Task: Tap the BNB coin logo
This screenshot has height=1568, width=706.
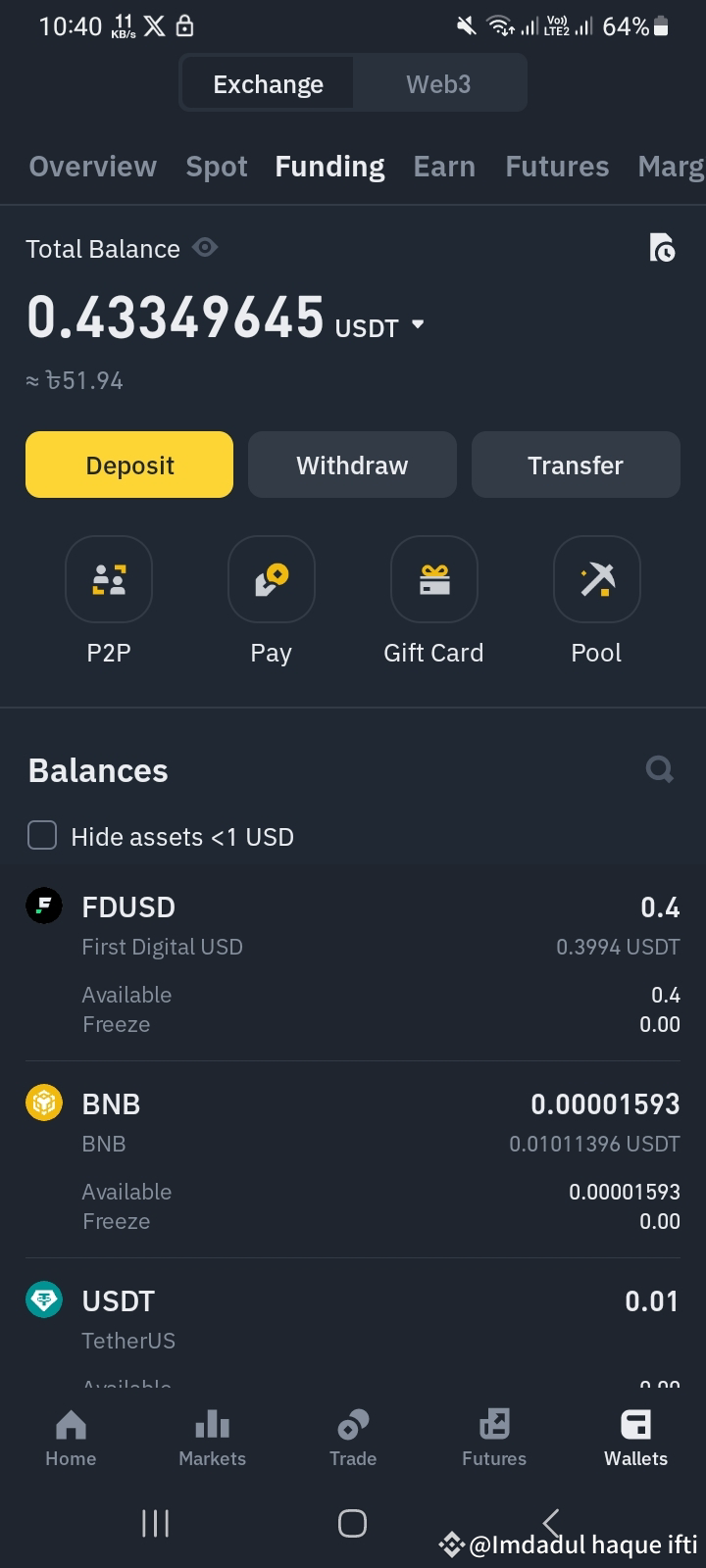Action: (43, 1102)
